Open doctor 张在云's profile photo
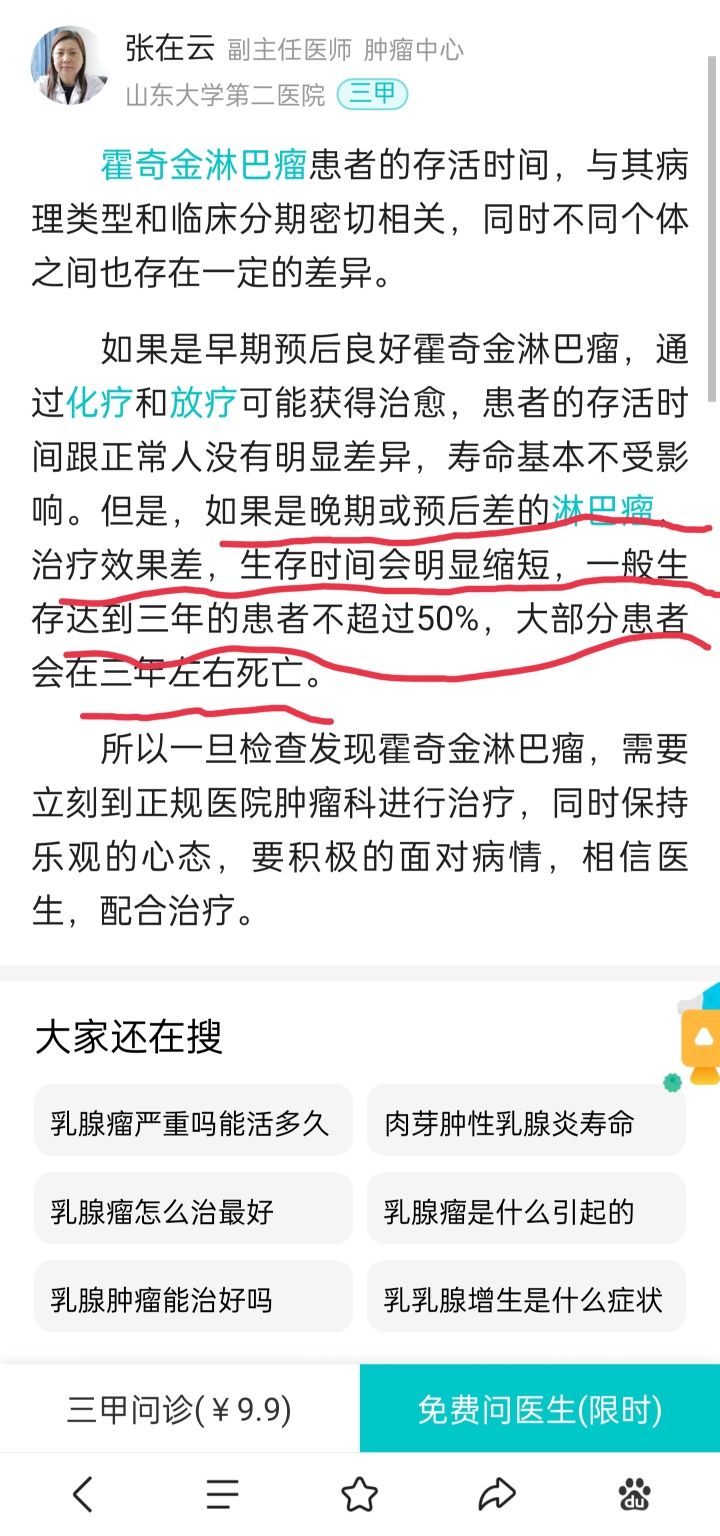Viewport: 720px width, 1536px height. pos(69,65)
